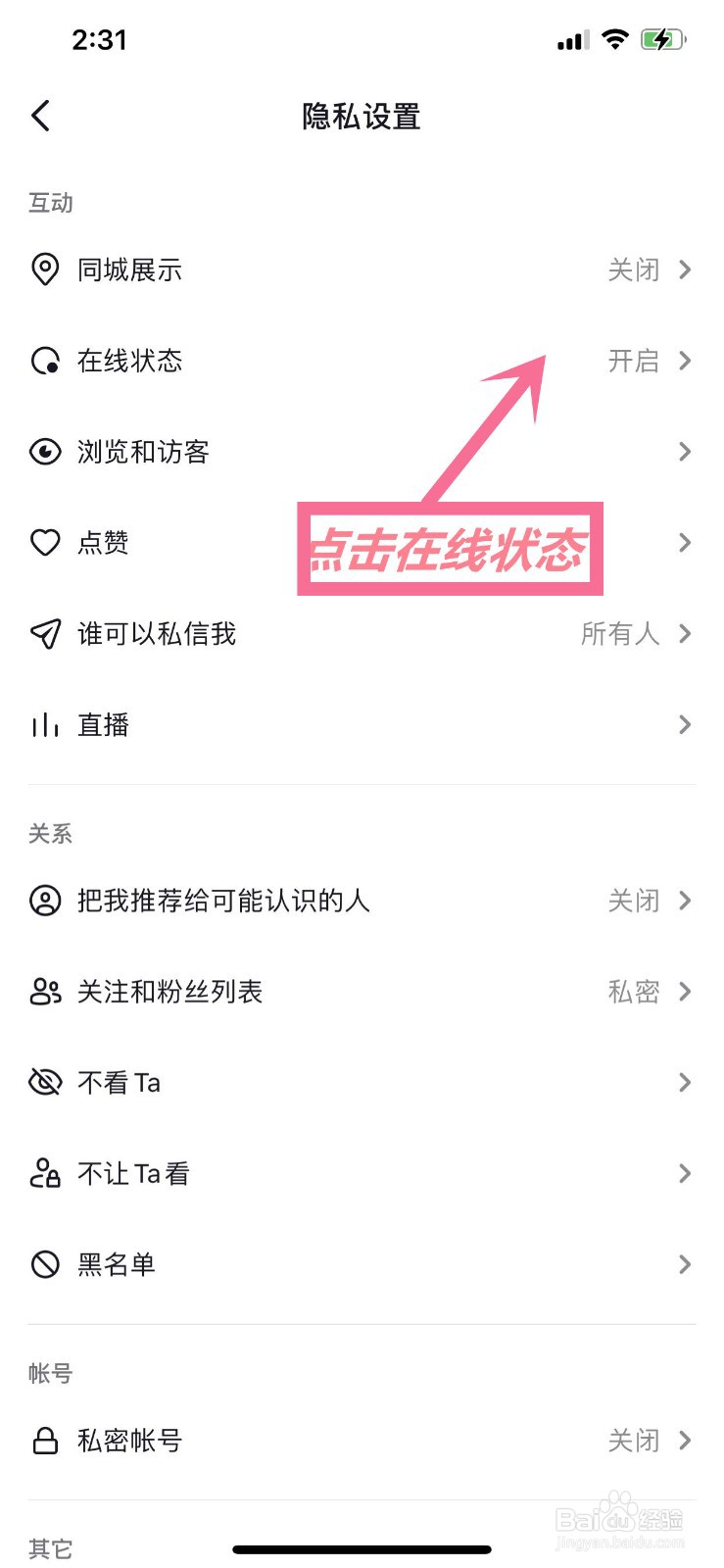The height and width of the screenshot is (1568, 724).
Task: Click the location pin icon beside 同城展示
Action: (x=45, y=269)
